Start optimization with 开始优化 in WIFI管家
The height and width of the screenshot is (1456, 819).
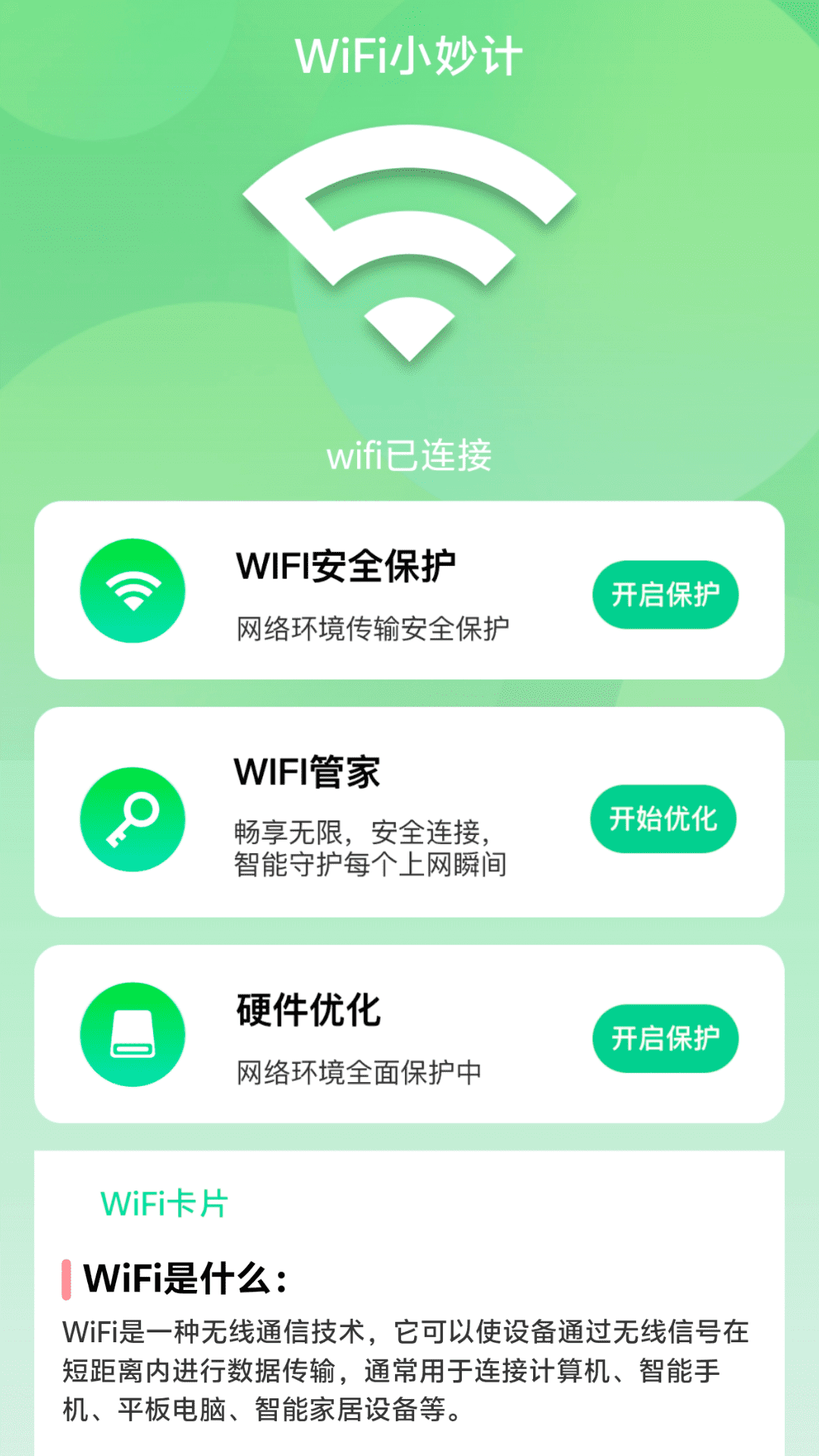tap(664, 819)
